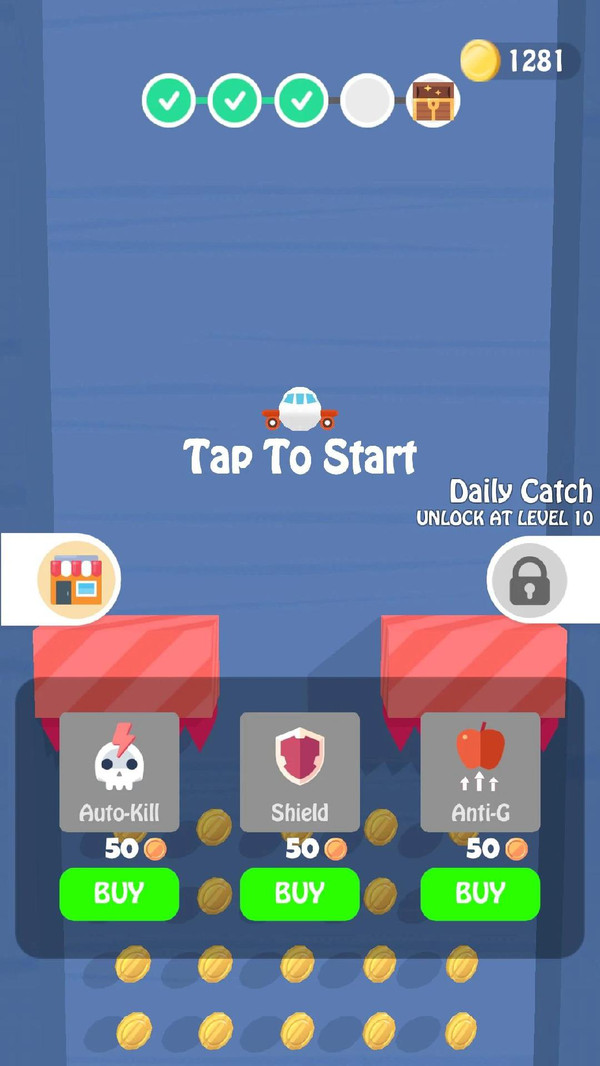Tap To Start the game

(300, 456)
